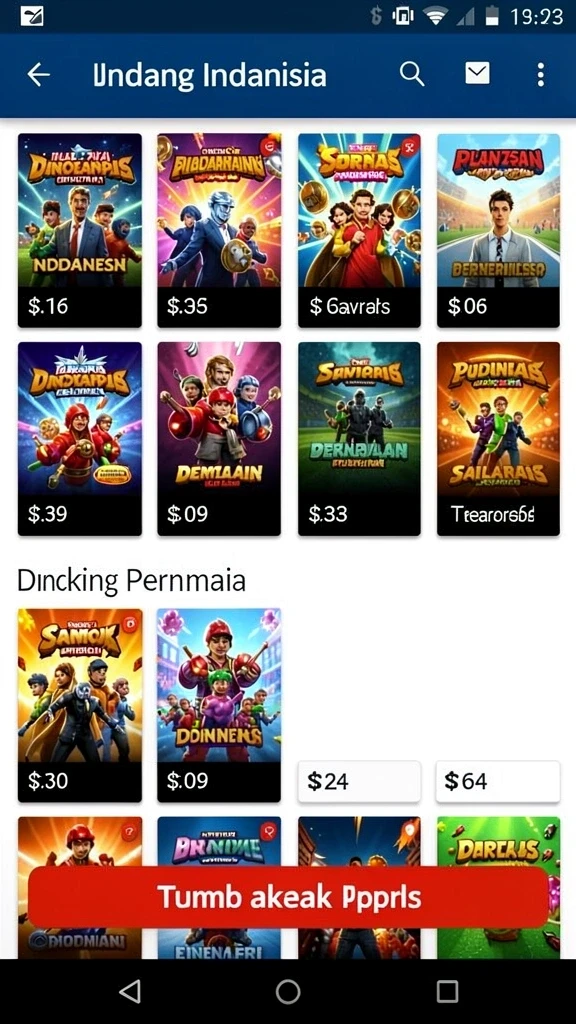This screenshot has height=1024, width=576.
Task: Select the $24 price button
Action: [359, 781]
